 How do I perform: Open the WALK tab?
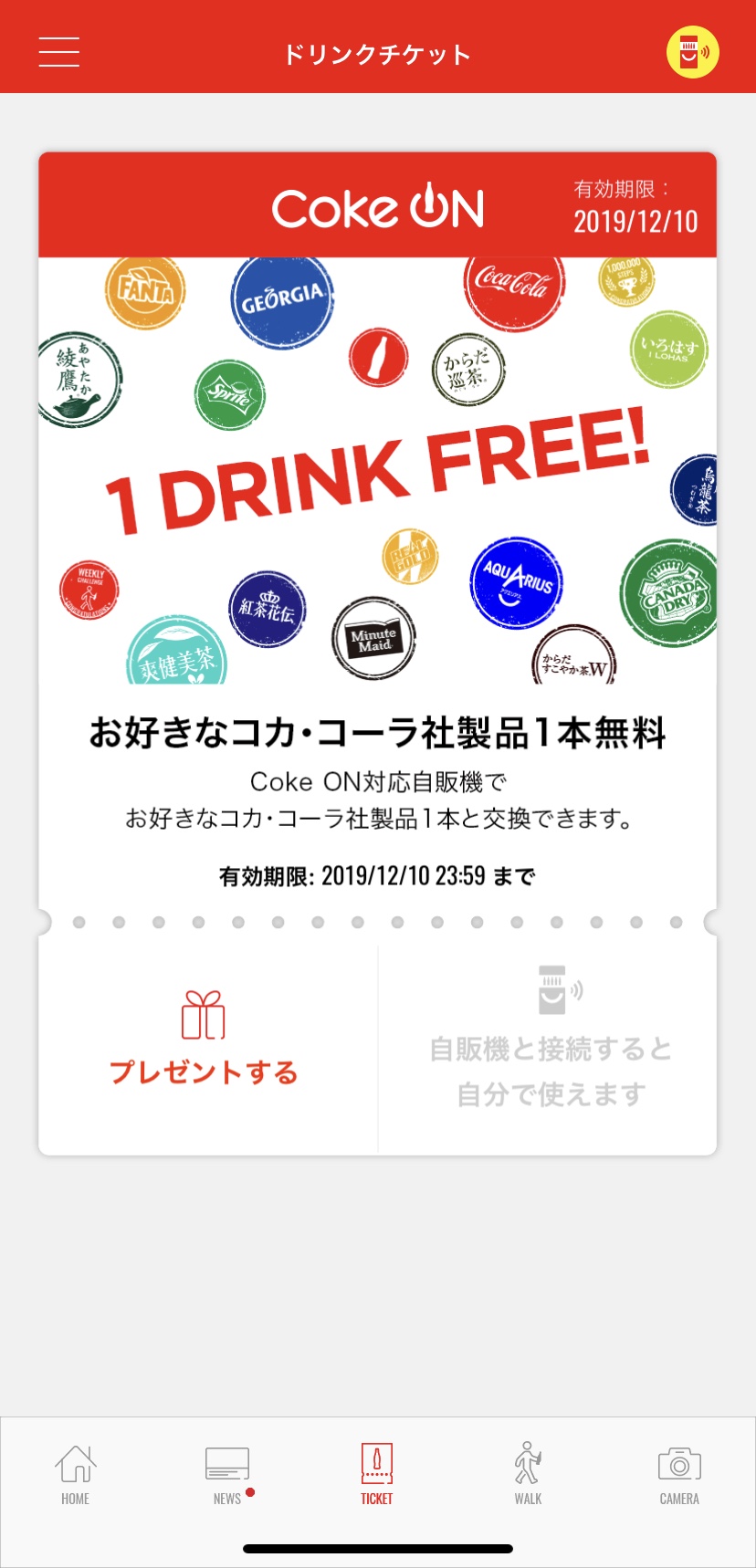[x=528, y=1473]
